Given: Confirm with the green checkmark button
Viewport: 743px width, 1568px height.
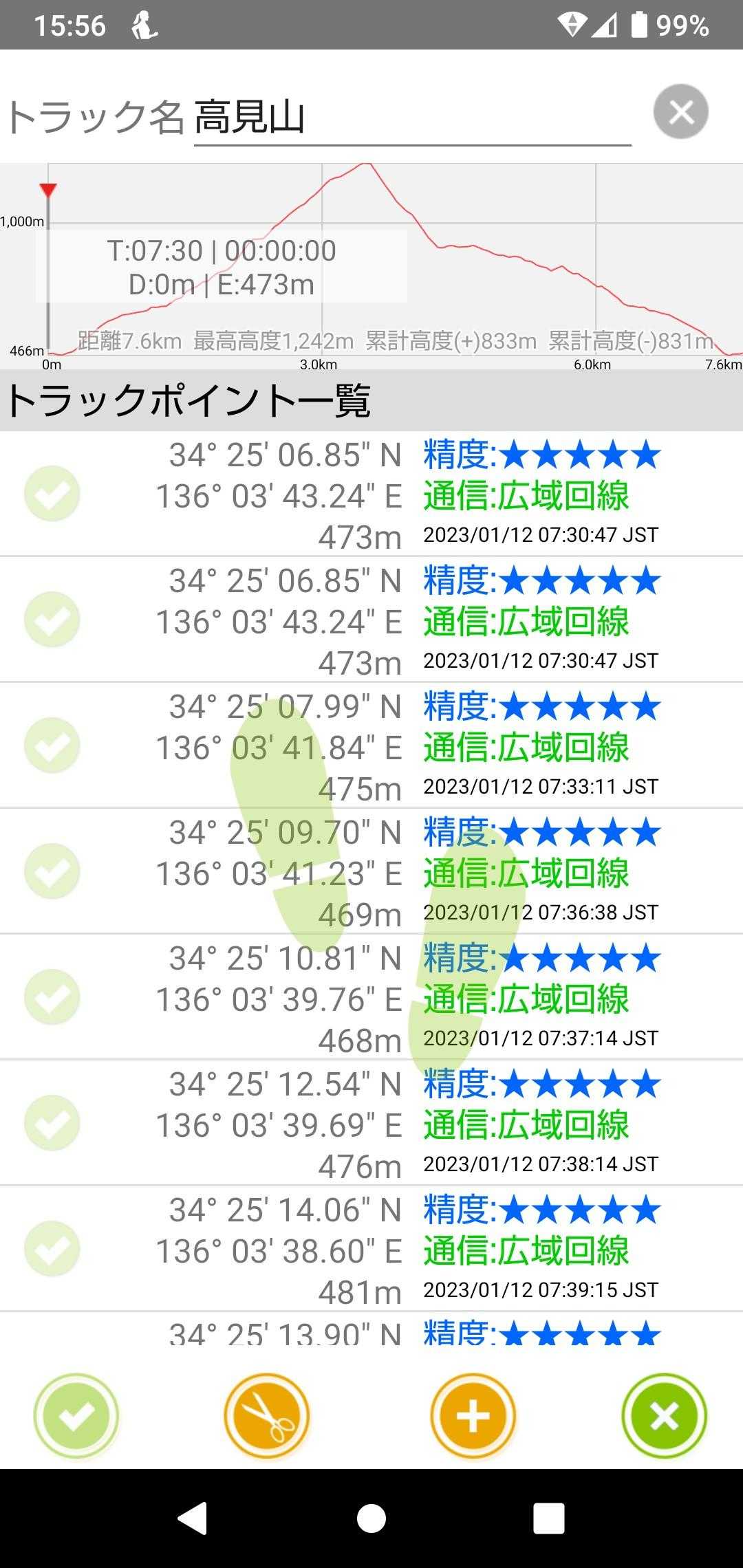Looking at the screenshot, I should click(76, 1416).
